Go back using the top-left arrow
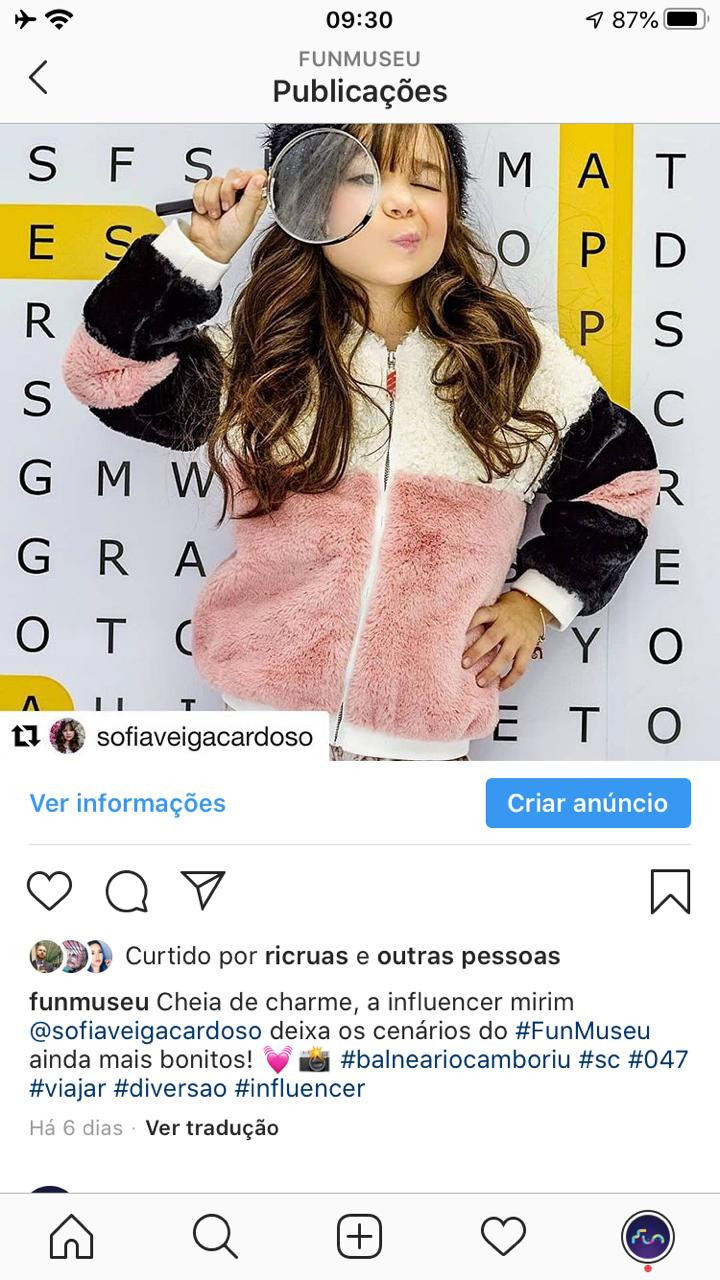Viewport: 720px width, 1280px height. (38, 77)
